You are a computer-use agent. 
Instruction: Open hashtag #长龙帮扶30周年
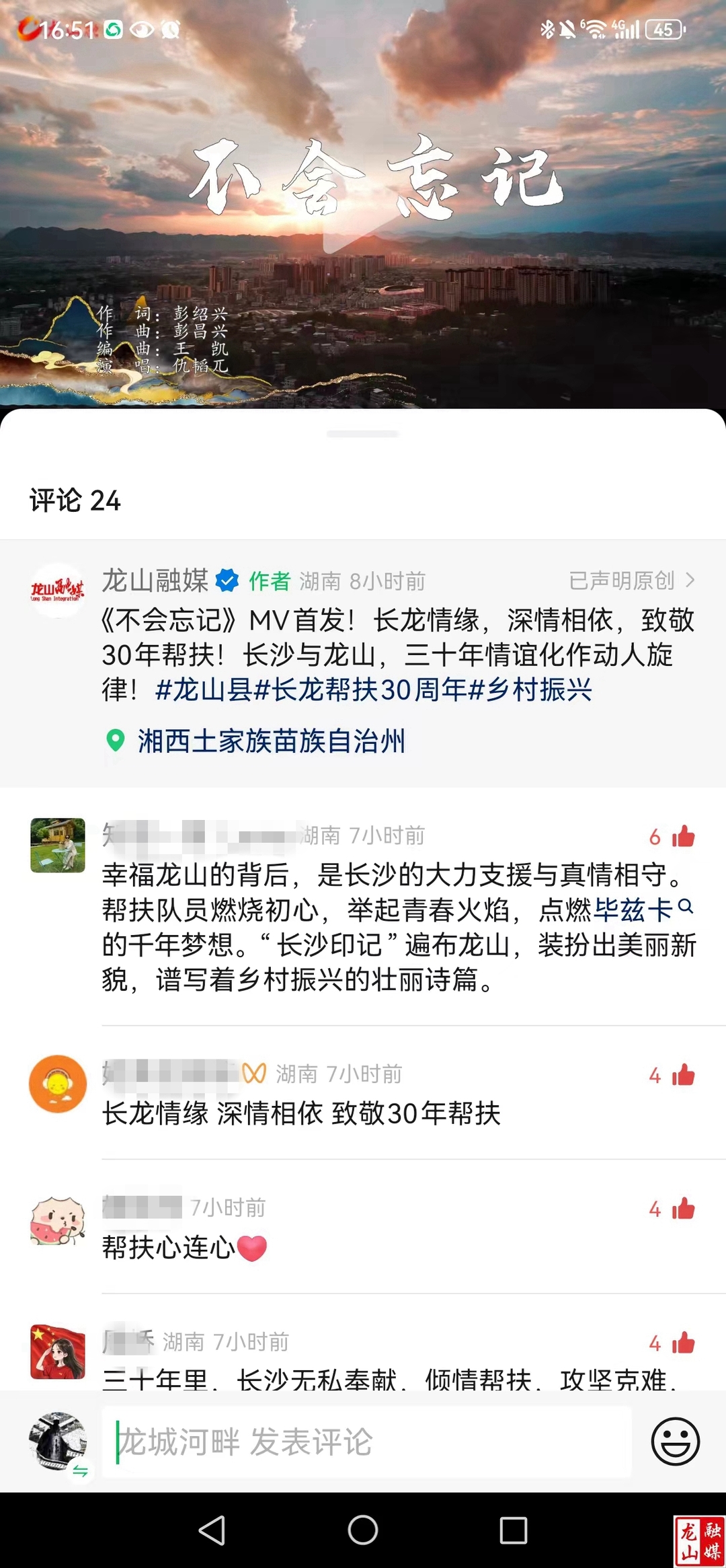point(360,689)
